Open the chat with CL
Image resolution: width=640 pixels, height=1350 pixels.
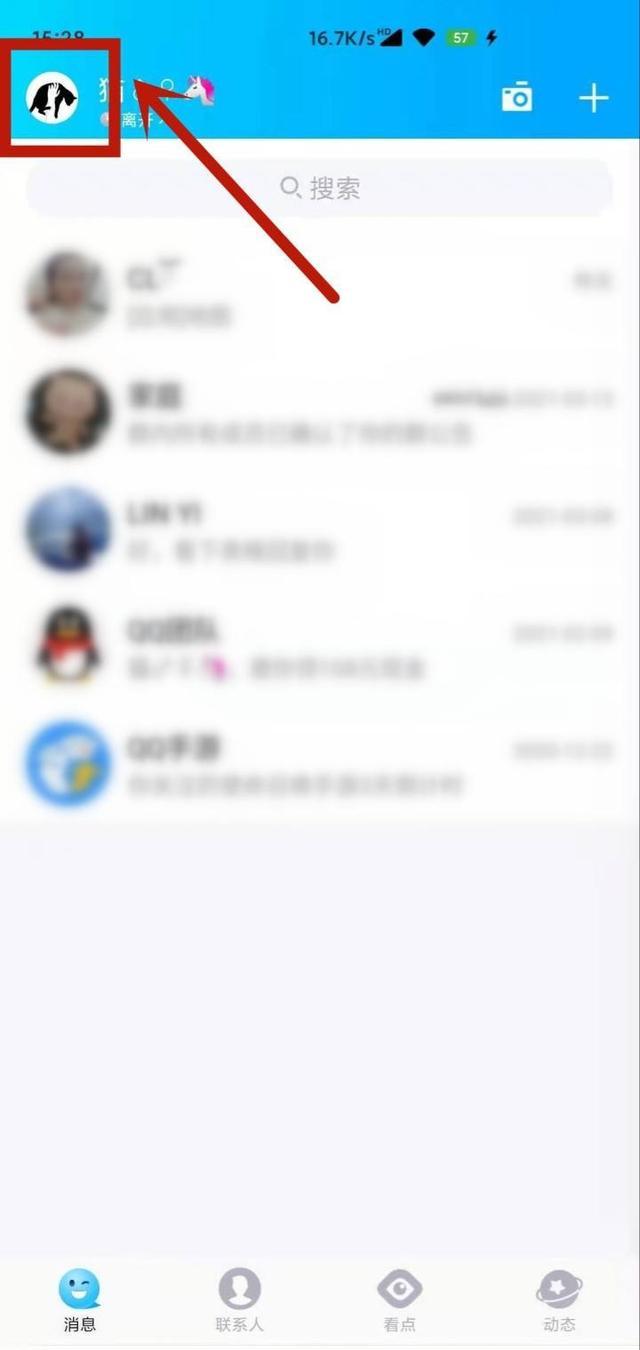click(320, 295)
